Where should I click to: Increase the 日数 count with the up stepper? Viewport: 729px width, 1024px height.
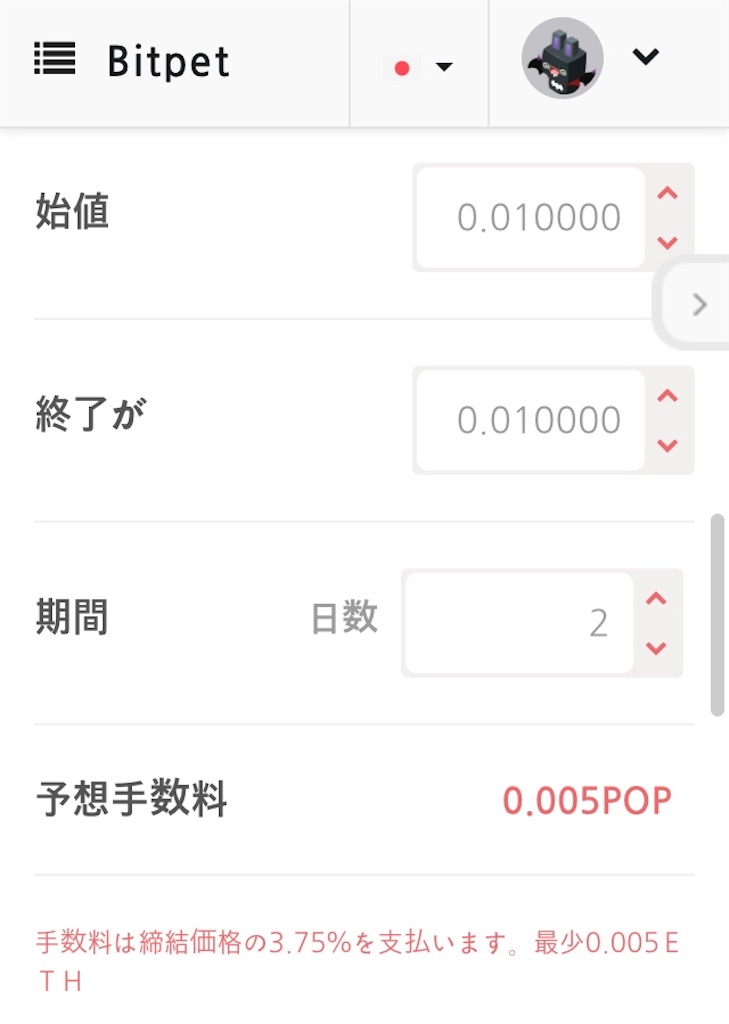pyautogui.click(x=657, y=600)
